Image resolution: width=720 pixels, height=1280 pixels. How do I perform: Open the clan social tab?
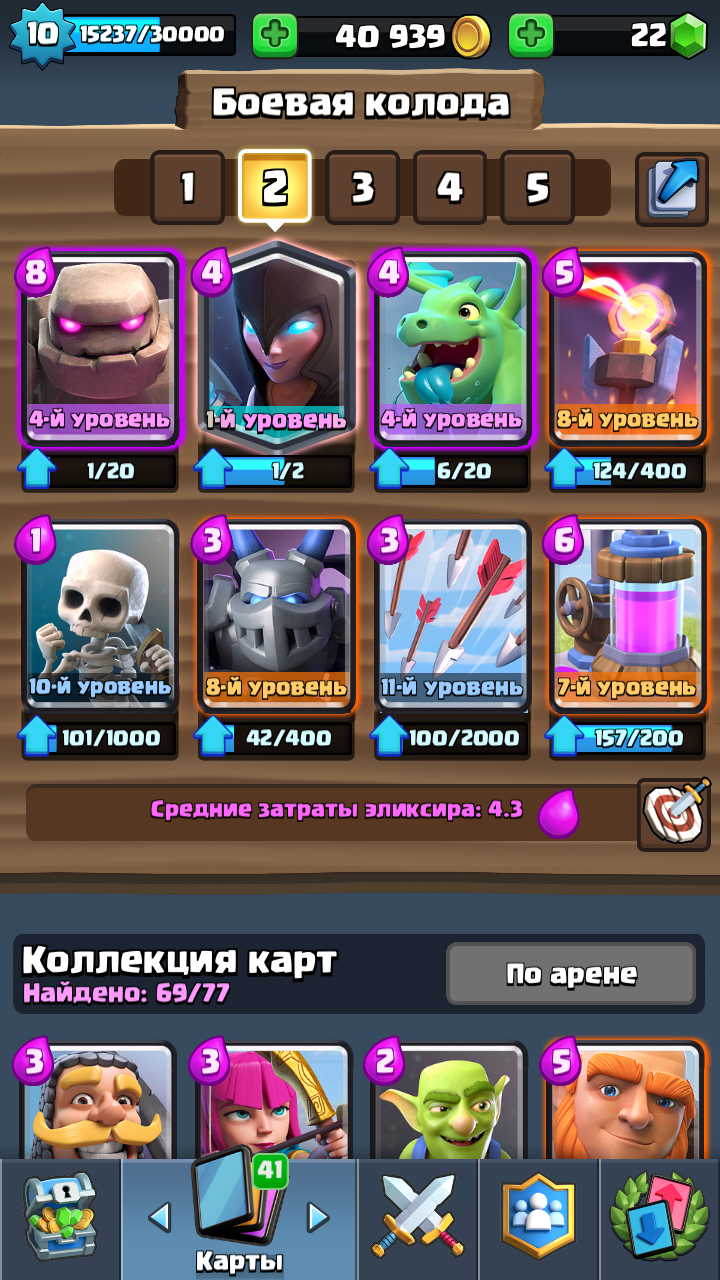[539, 1218]
